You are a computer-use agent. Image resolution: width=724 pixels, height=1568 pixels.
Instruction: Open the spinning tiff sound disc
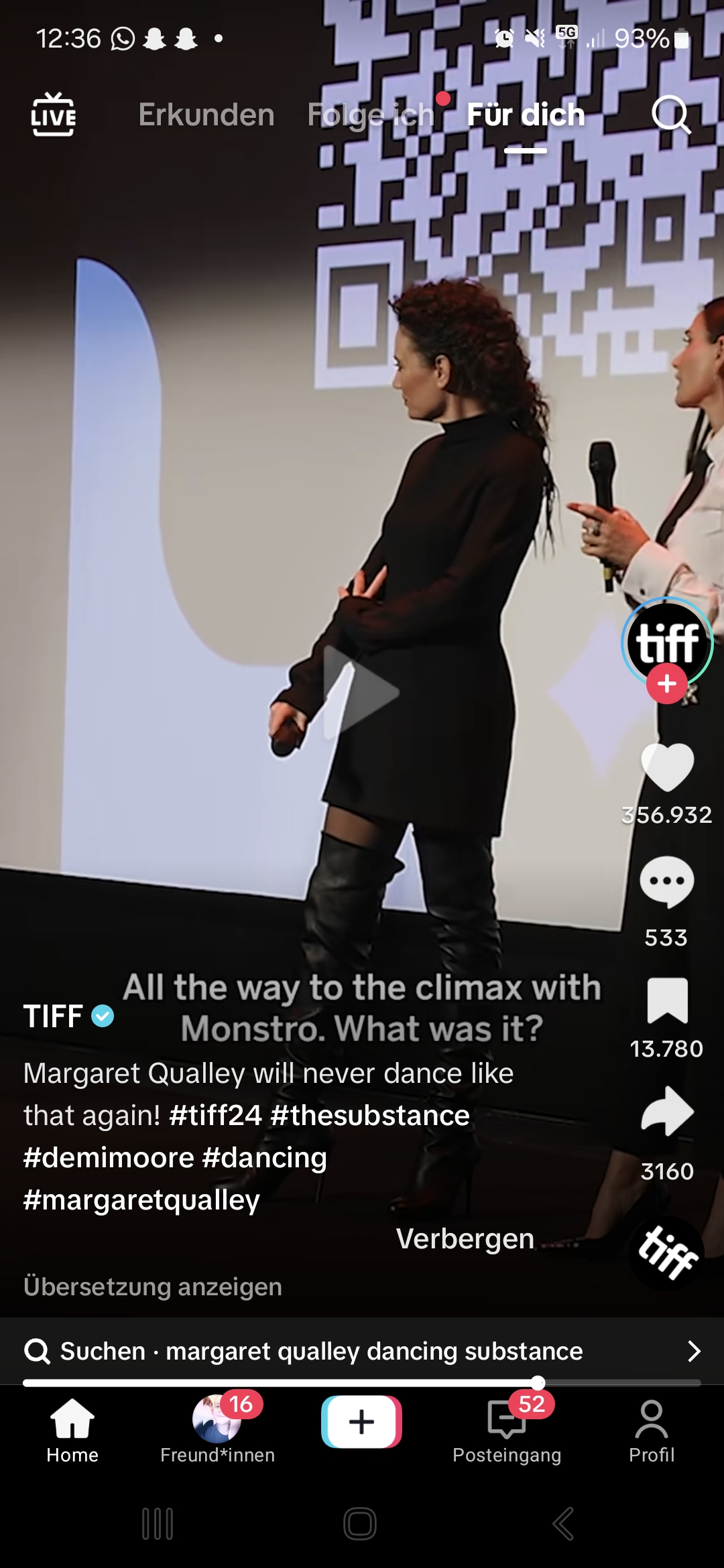tap(666, 1253)
